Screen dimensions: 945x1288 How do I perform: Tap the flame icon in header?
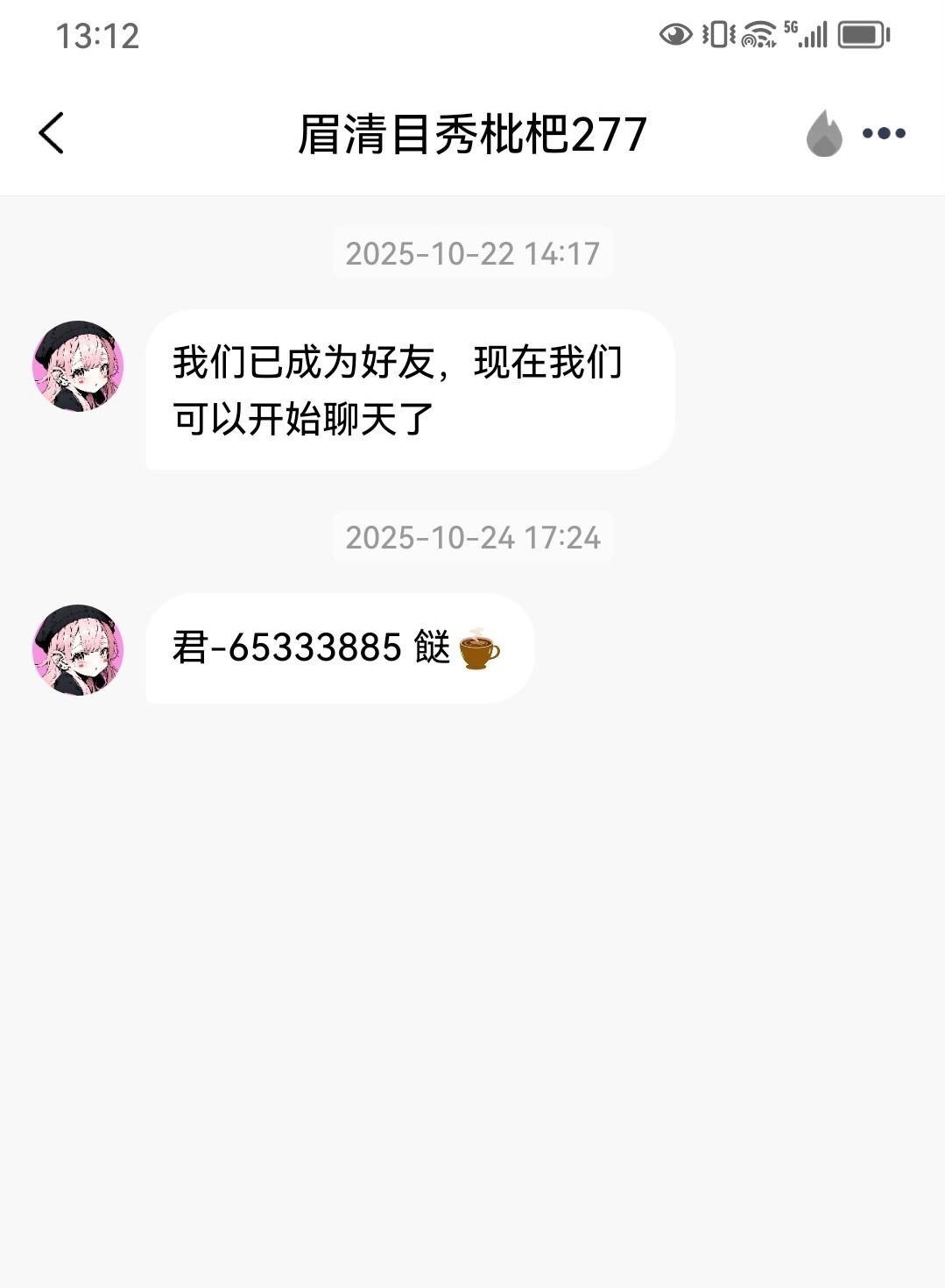click(x=823, y=134)
